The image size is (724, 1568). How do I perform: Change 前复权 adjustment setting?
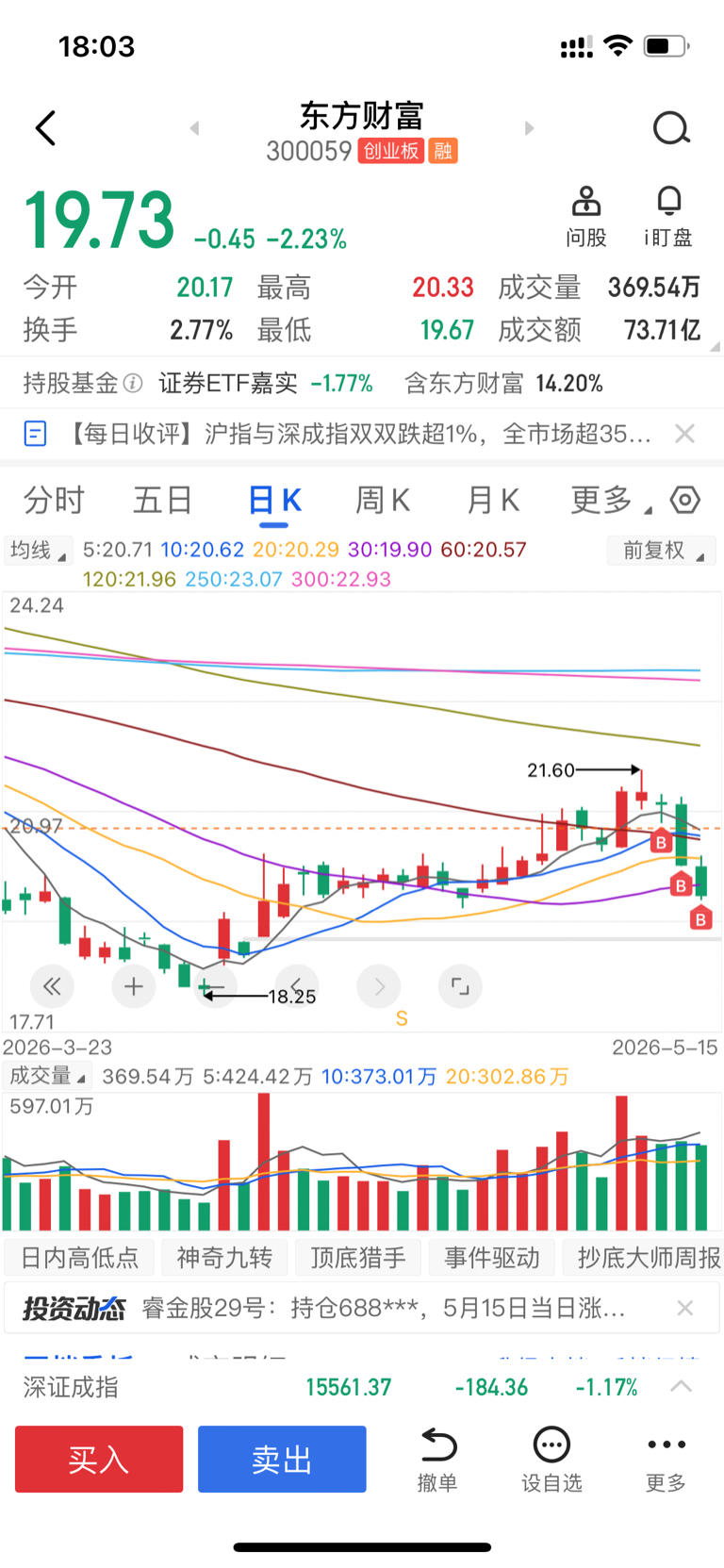tap(662, 551)
